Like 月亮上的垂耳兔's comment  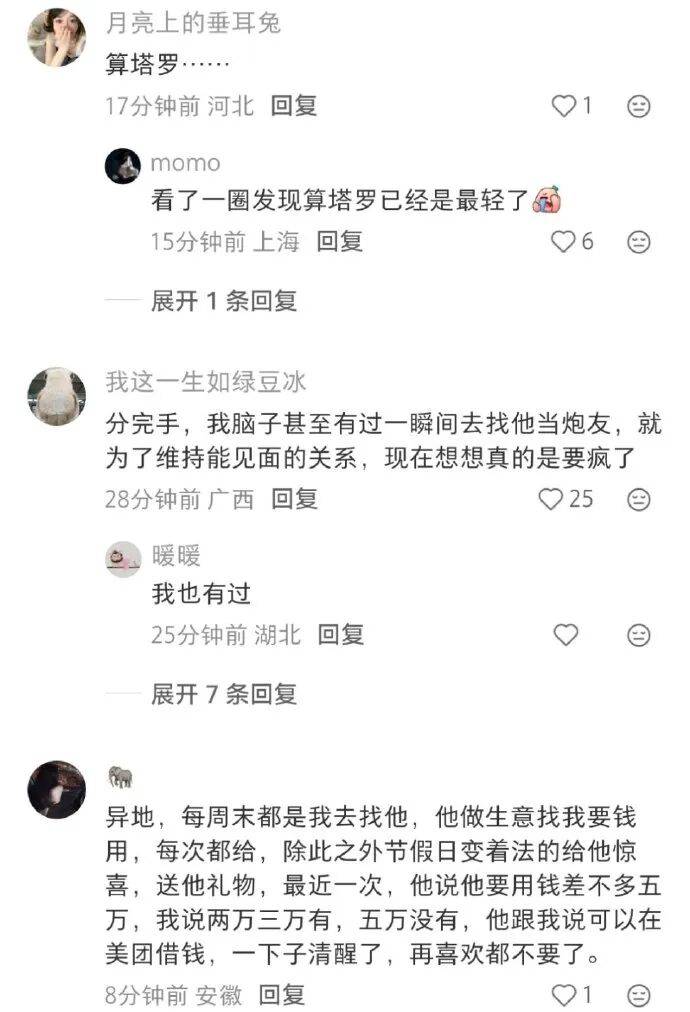pyautogui.click(x=565, y=106)
